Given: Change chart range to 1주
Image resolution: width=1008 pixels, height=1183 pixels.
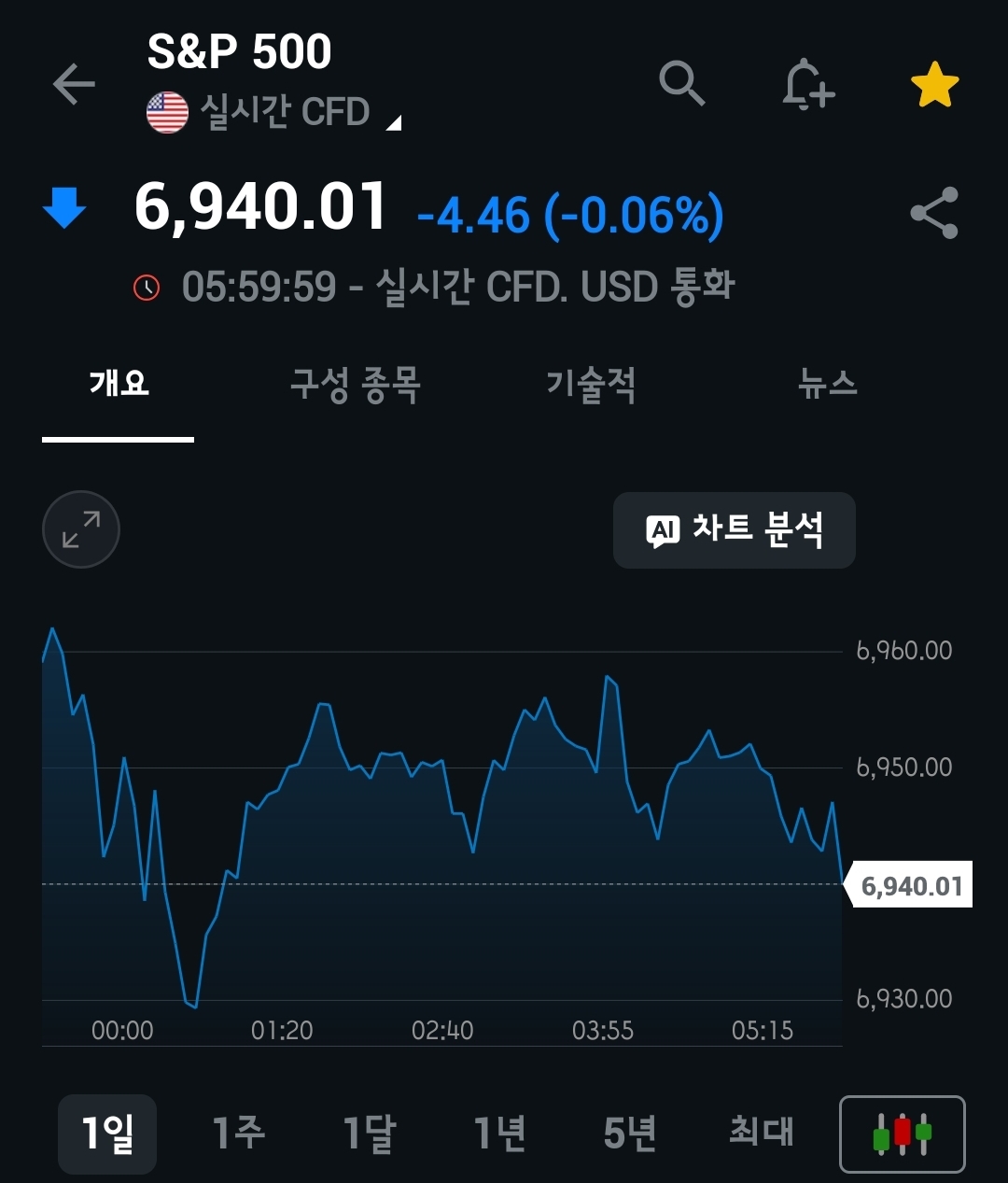Looking at the screenshot, I should click(x=238, y=1134).
